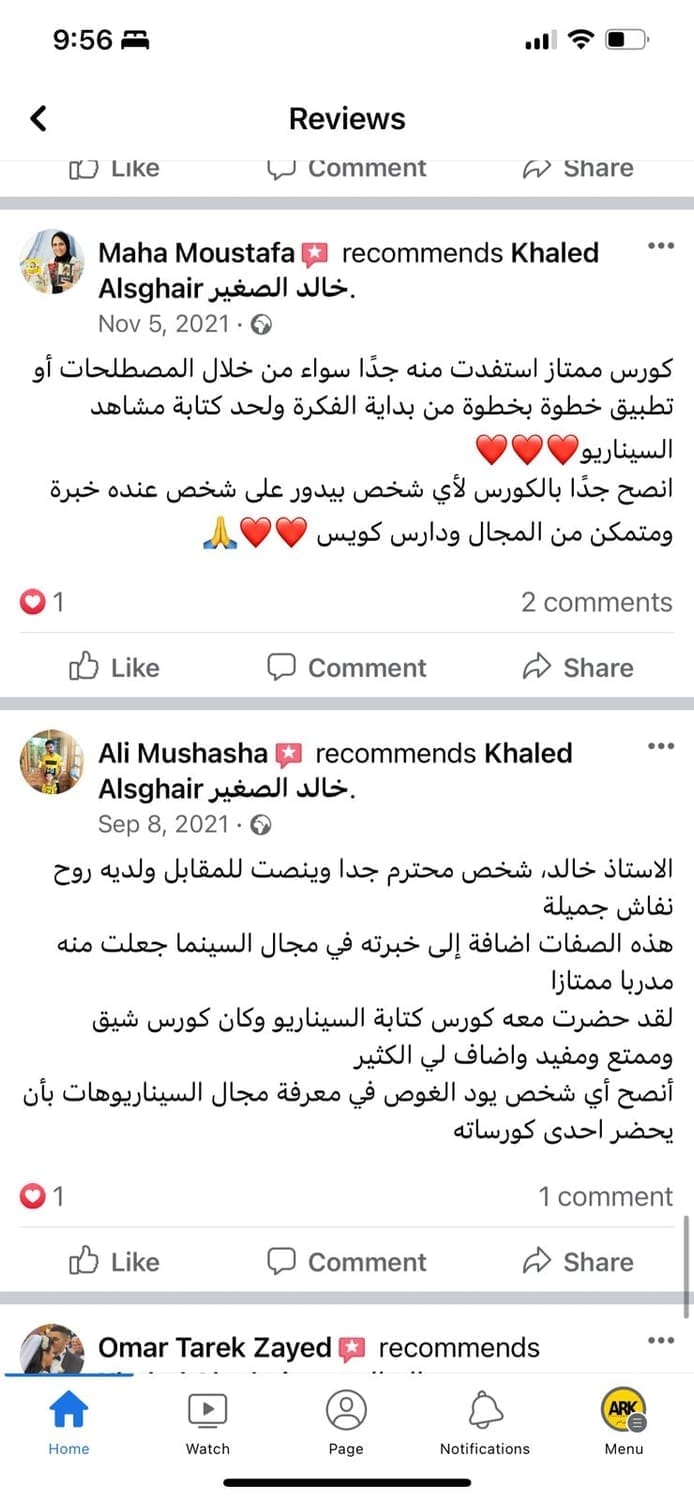Like Ali Mushasha's review
Image resolution: width=694 pixels, height=1500 pixels.
click(114, 1262)
